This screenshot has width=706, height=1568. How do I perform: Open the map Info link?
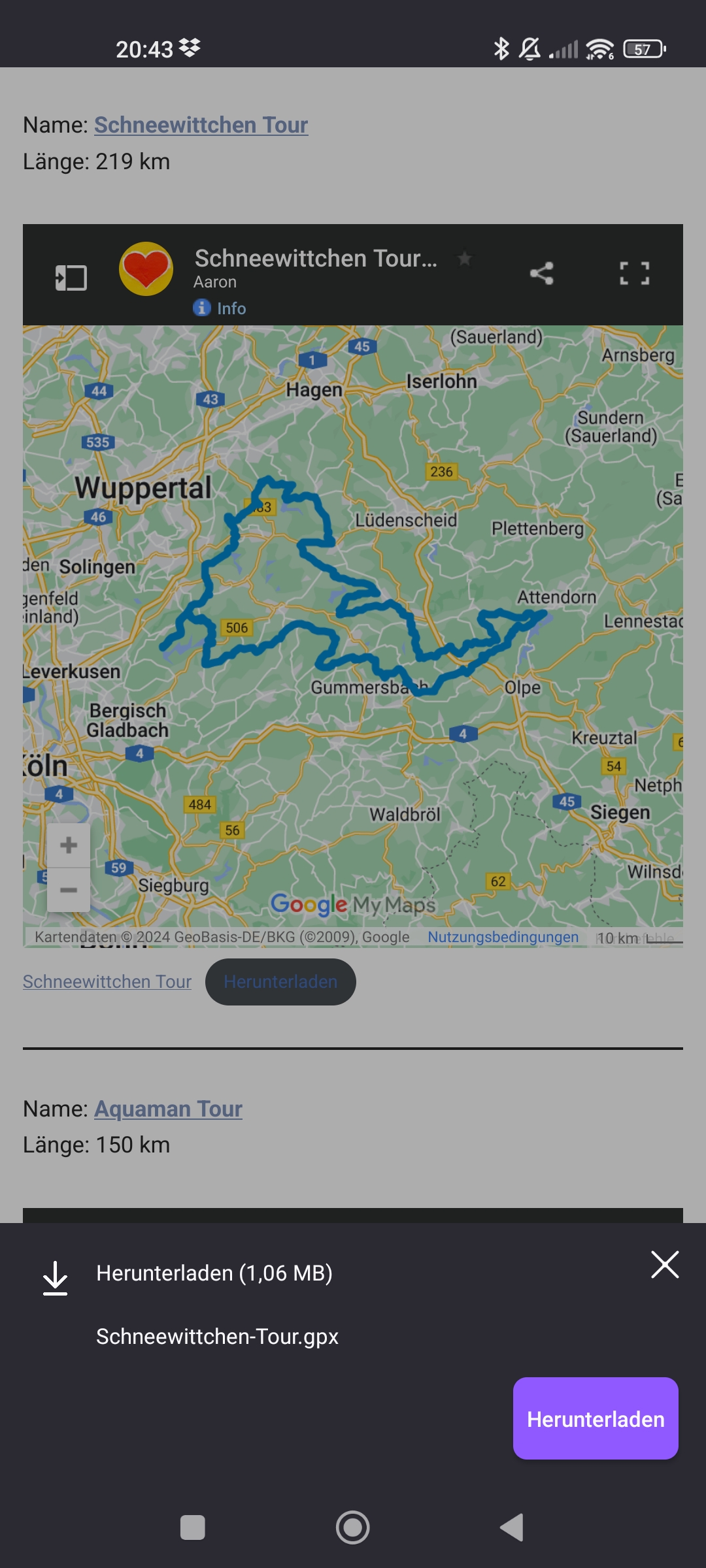[x=220, y=308]
